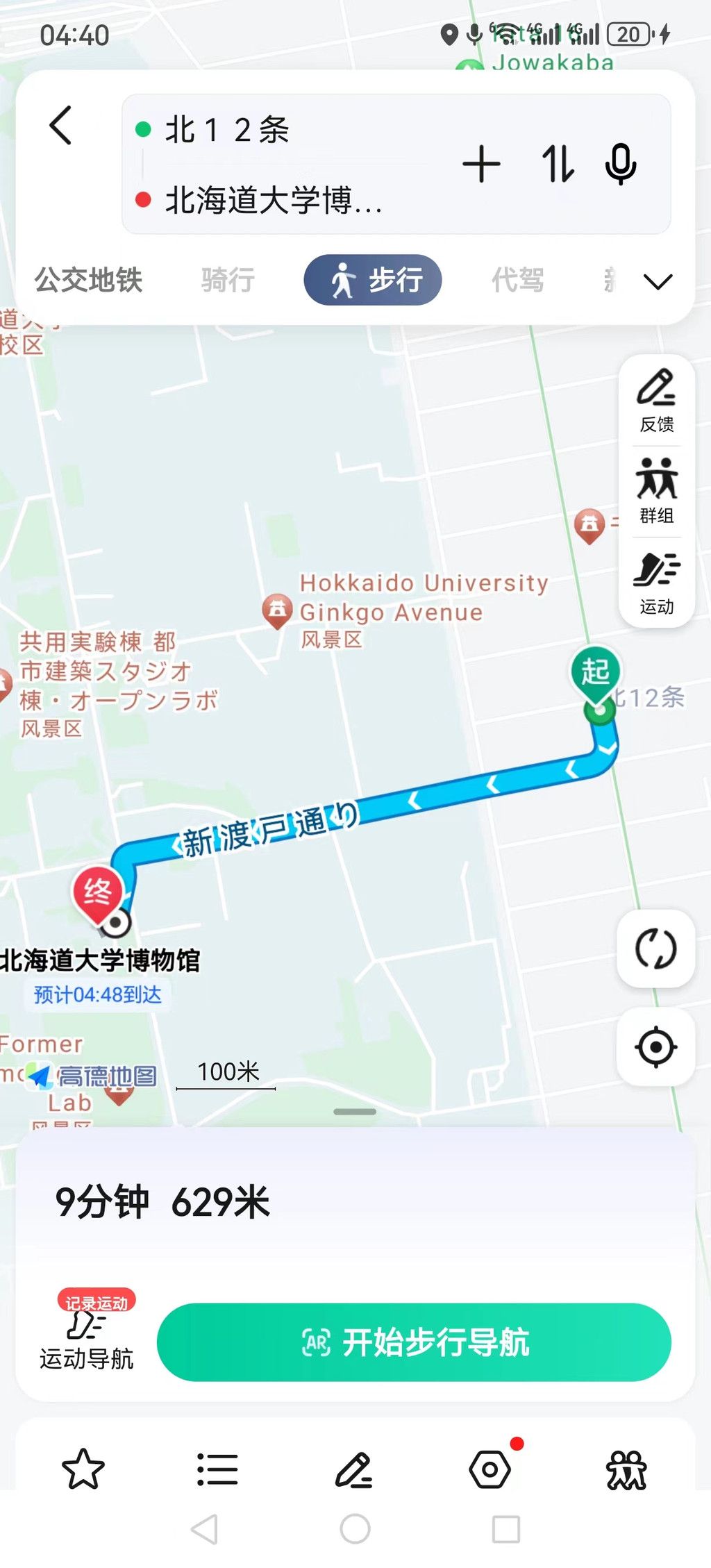
Task: Save this route with the star icon
Action: (x=83, y=1469)
